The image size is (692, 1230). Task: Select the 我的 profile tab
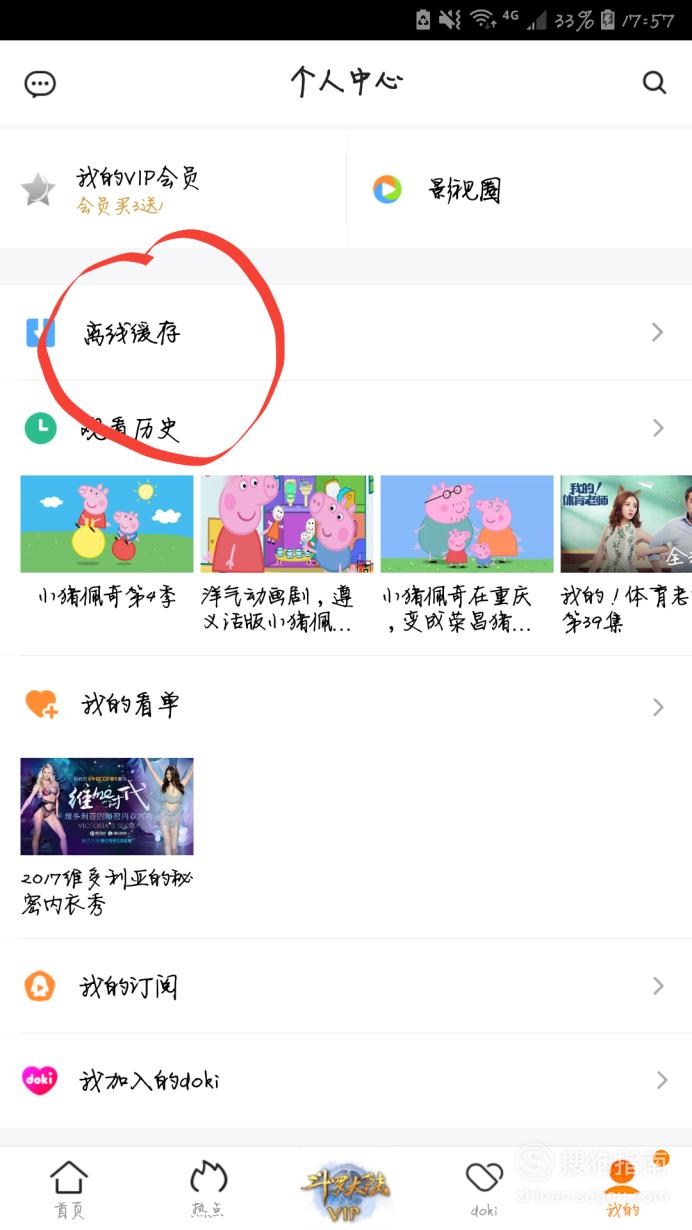tap(622, 1189)
